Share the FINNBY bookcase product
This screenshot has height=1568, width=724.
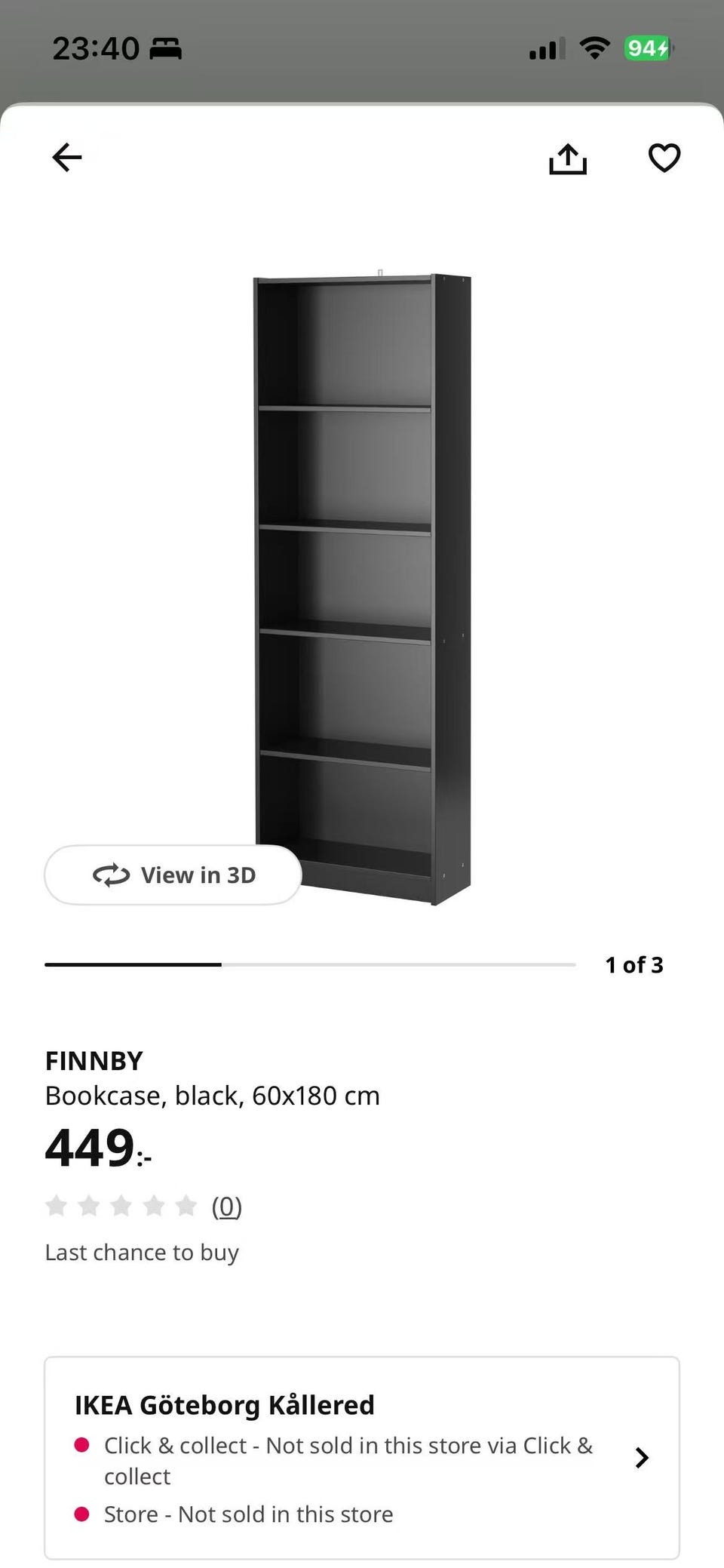[x=567, y=158]
